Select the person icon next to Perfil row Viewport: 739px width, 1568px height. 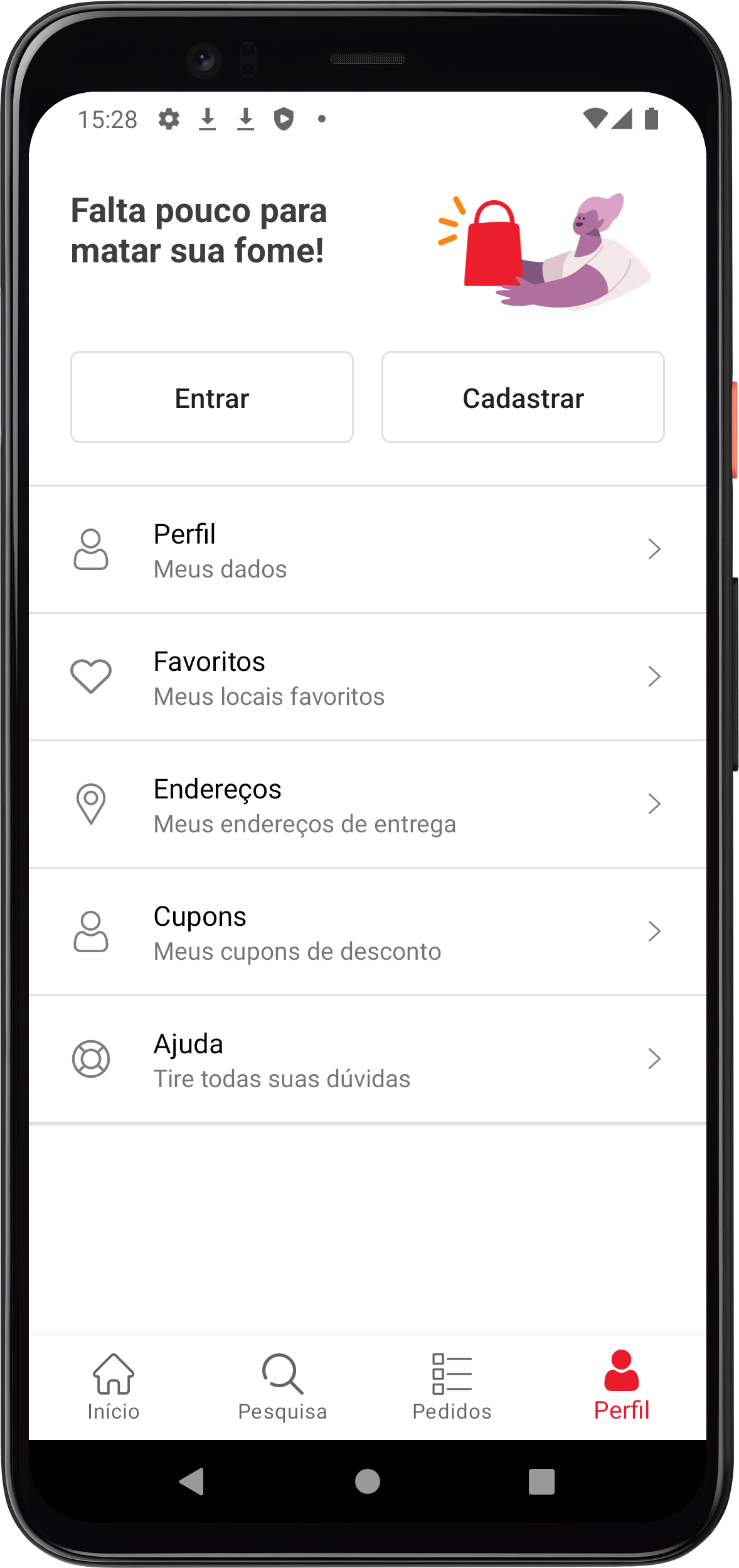[x=92, y=550]
